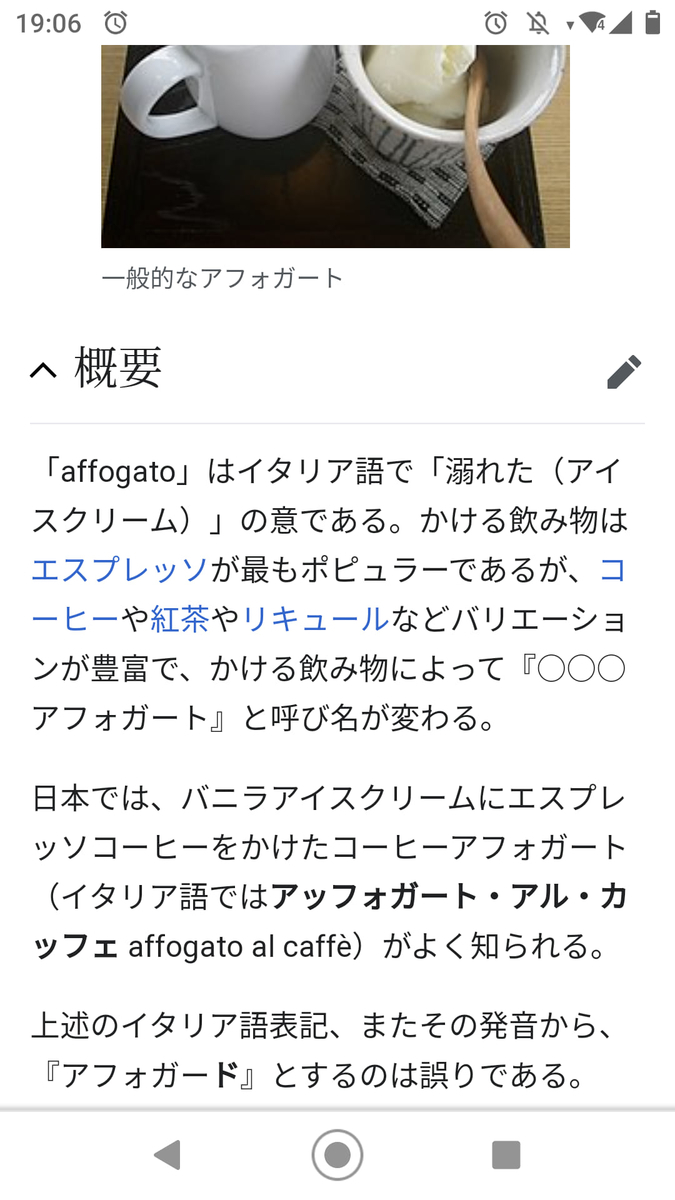Edit the 概要 section with pencil icon
Image resolution: width=675 pixels, height=1200 pixels.
[624, 372]
